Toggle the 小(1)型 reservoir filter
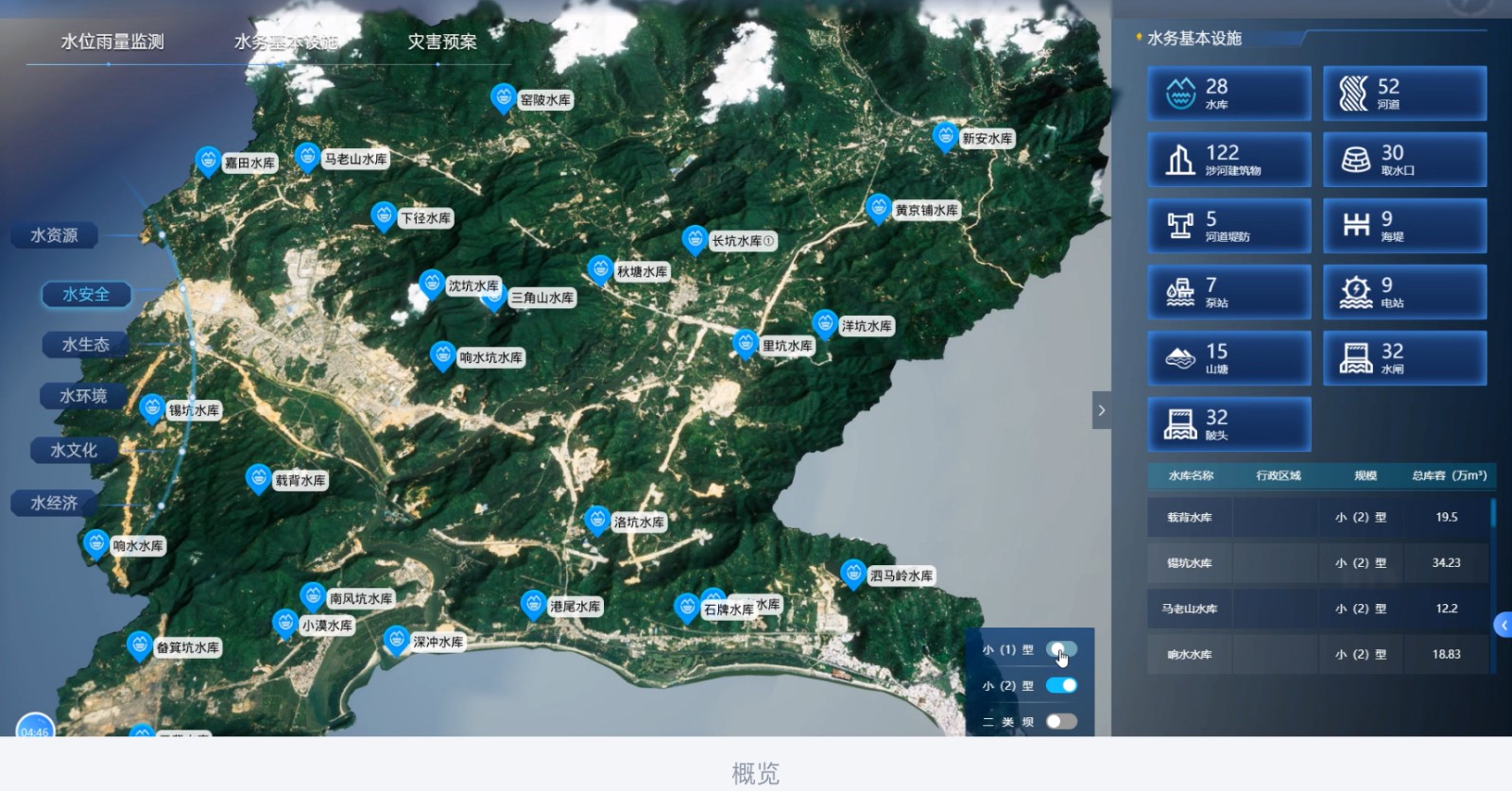This screenshot has height=791, width=1512. tap(1060, 649)
